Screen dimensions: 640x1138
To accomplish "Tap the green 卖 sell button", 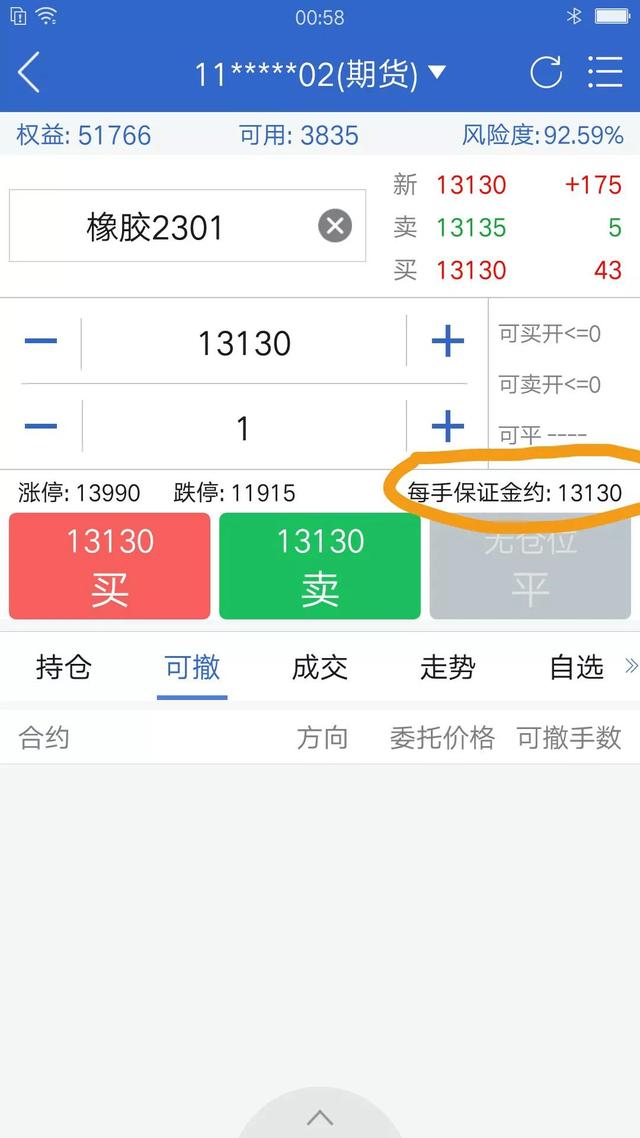I will coord(320,566).
